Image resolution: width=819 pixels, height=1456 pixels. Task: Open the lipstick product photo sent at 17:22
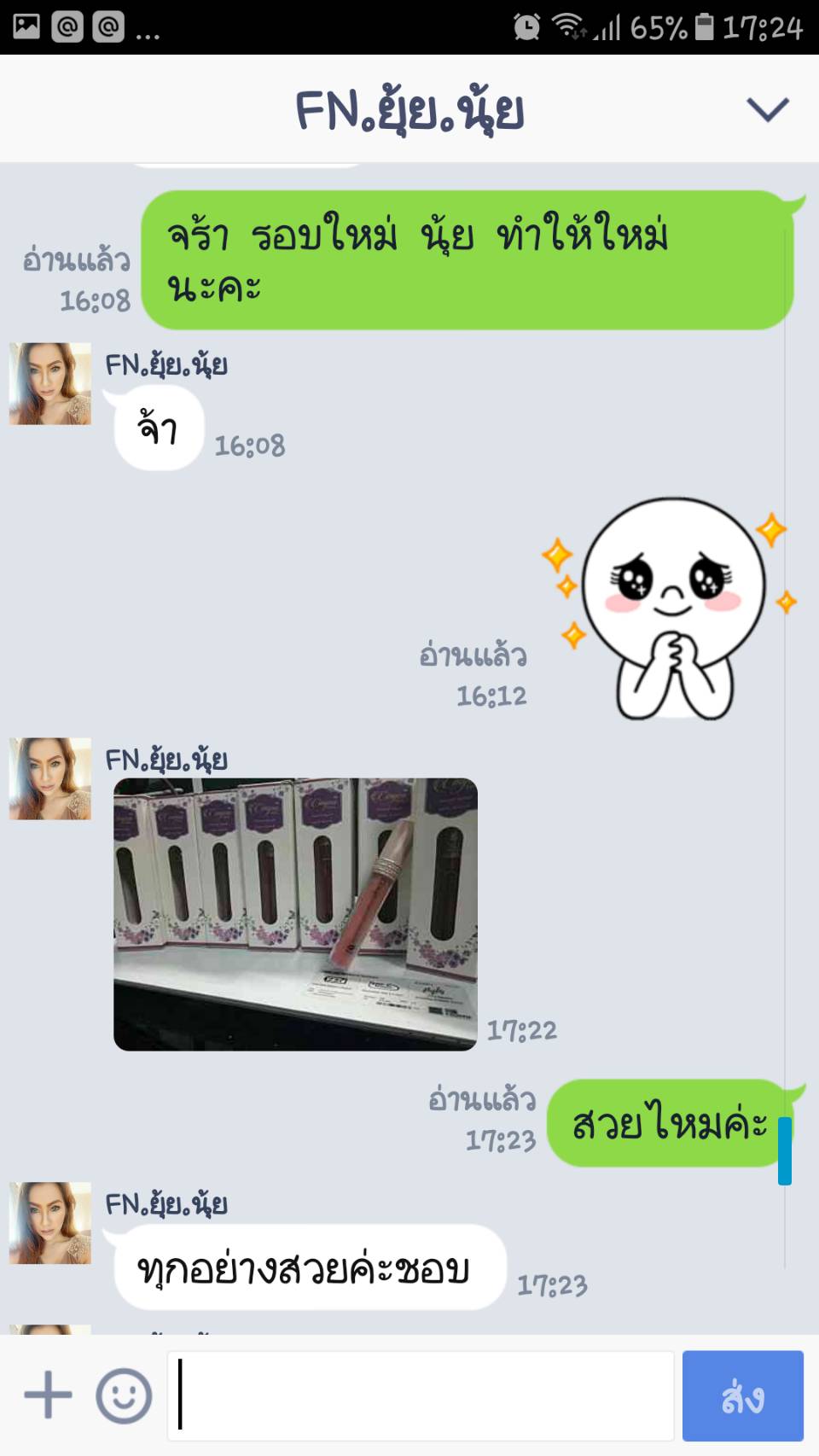point(295,914)
